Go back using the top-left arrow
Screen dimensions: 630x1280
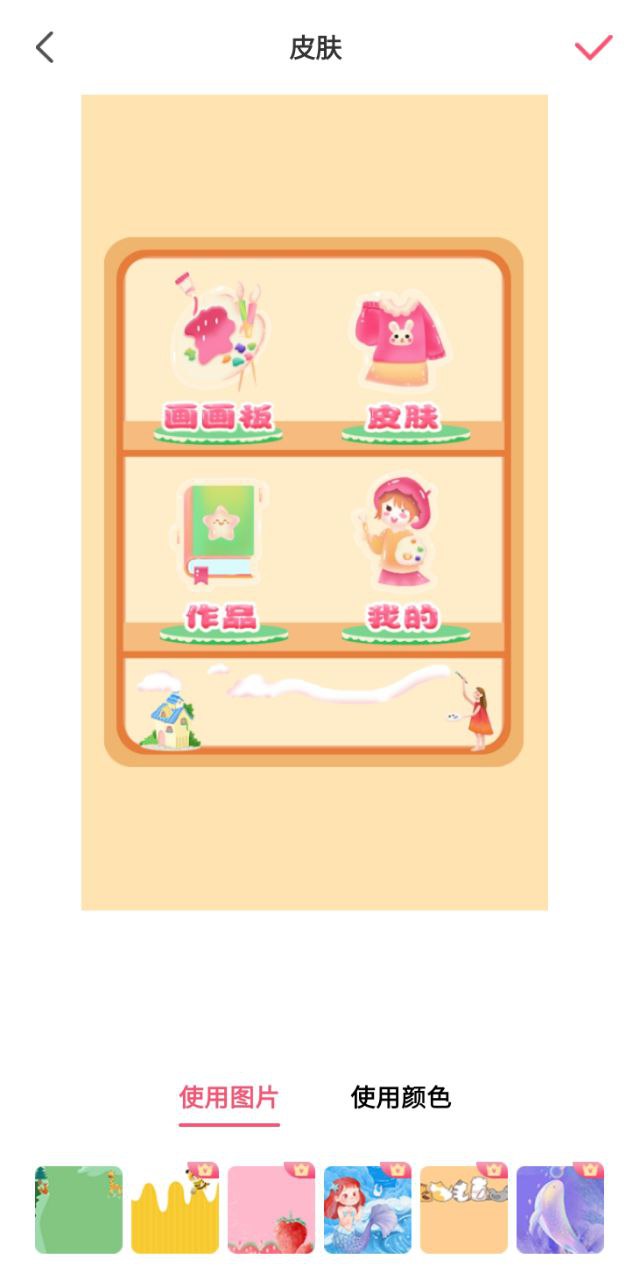pos(45,47)
